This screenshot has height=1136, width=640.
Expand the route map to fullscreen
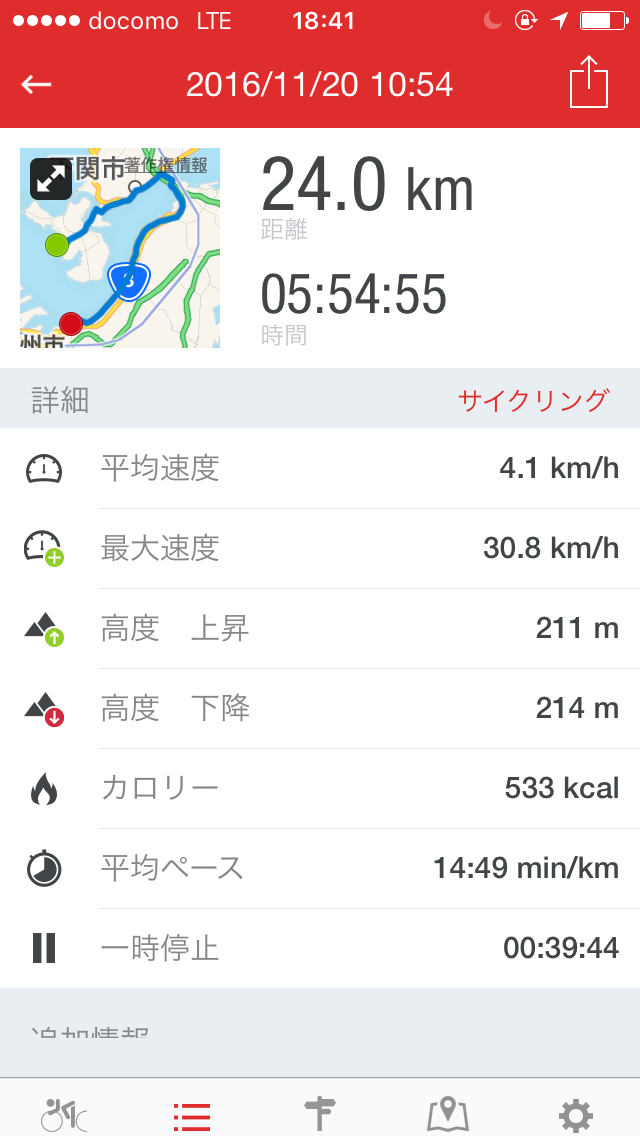(51, 179)
